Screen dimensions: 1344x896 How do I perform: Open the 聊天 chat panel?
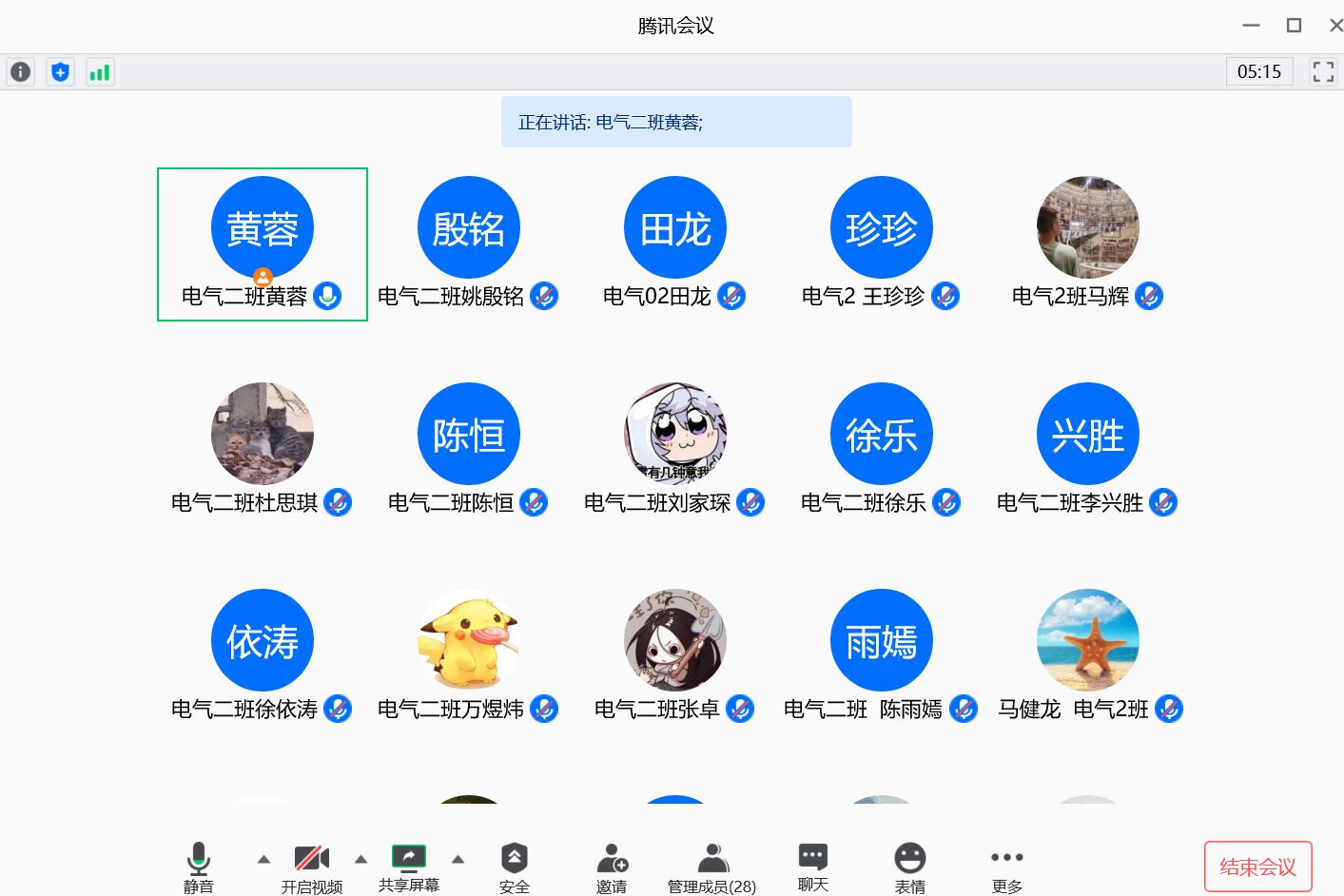(x=813, y=866)
